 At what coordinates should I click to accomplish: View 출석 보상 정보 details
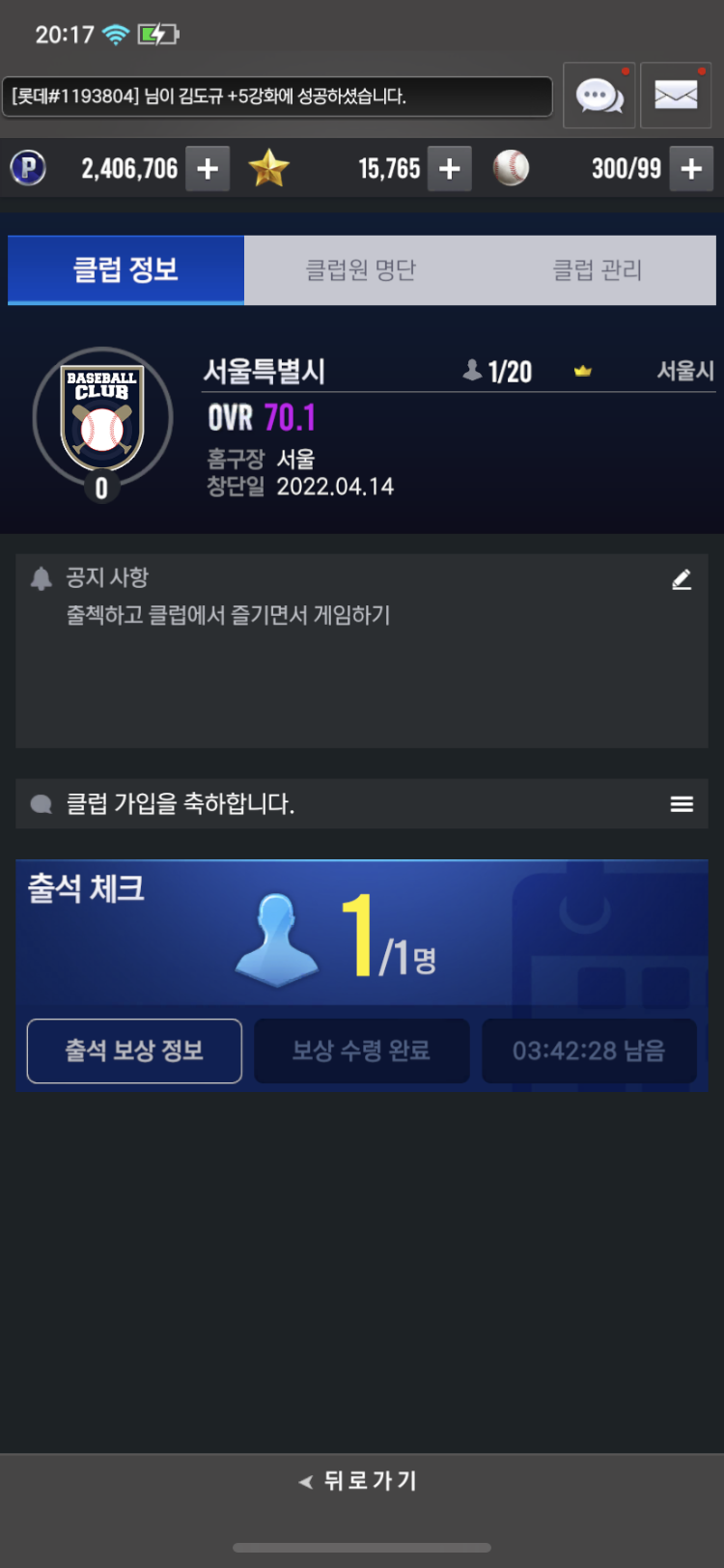134,1050
